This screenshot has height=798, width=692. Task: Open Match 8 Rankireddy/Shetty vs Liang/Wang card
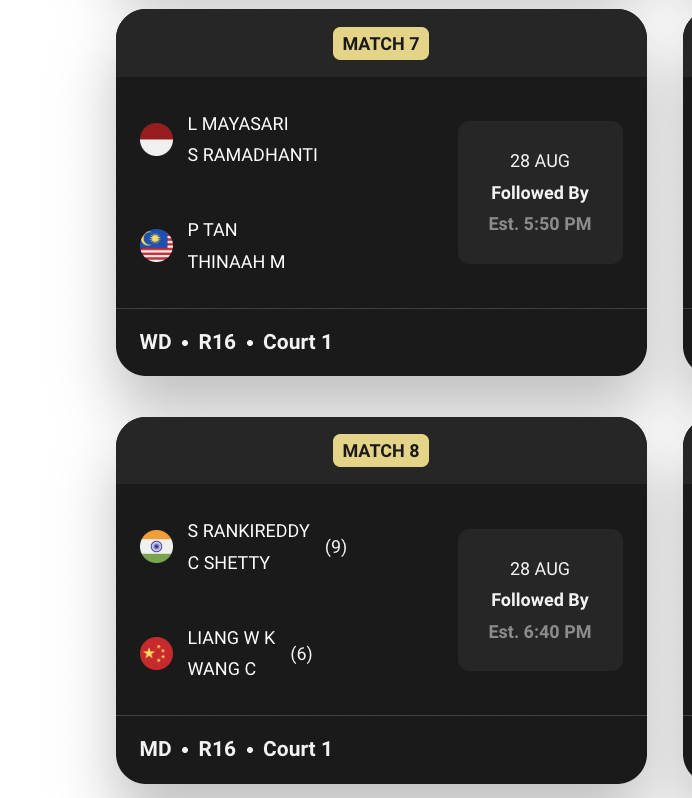(x=381, y=600)
